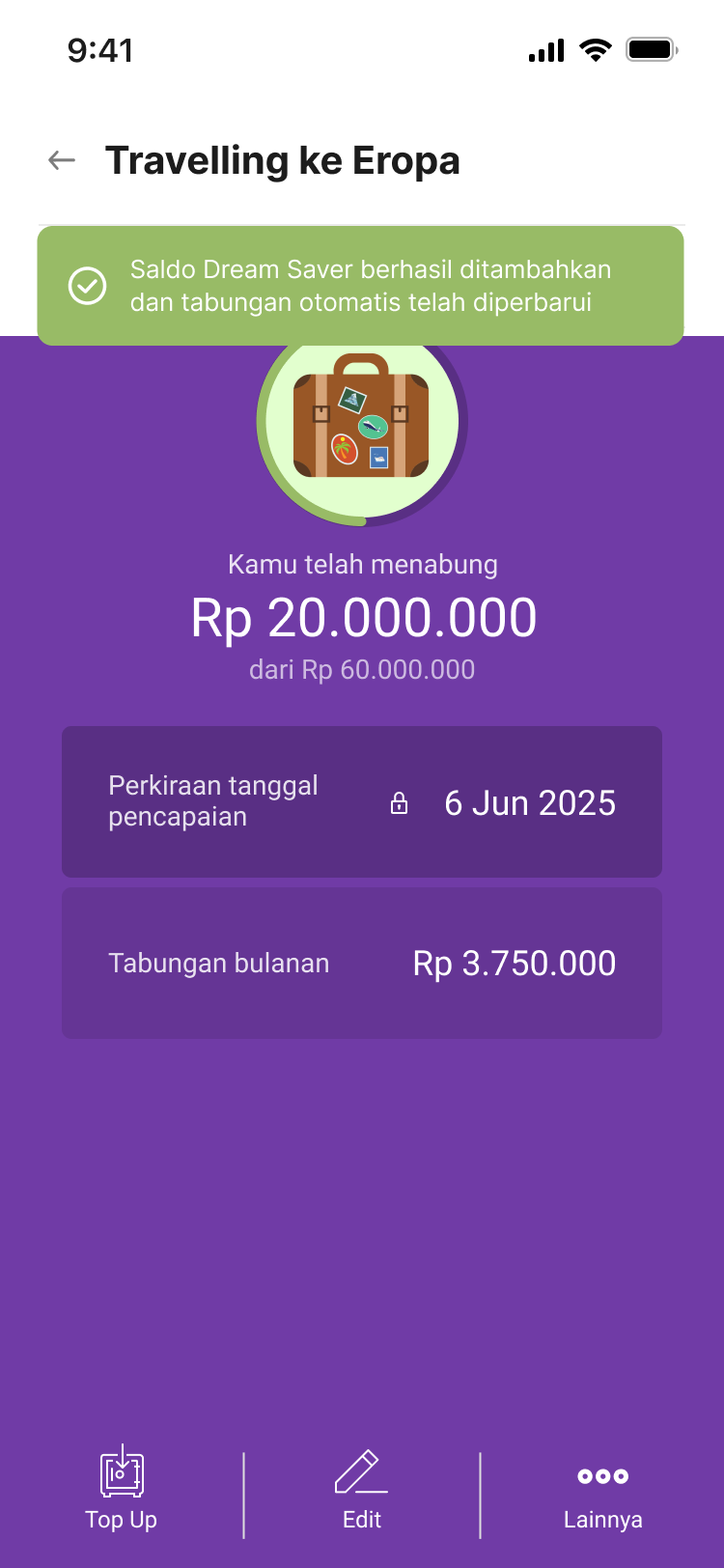Expand the Tabungan bulanan detail card
This screenshot has width=724, height=1568.
tap(361, 963)
